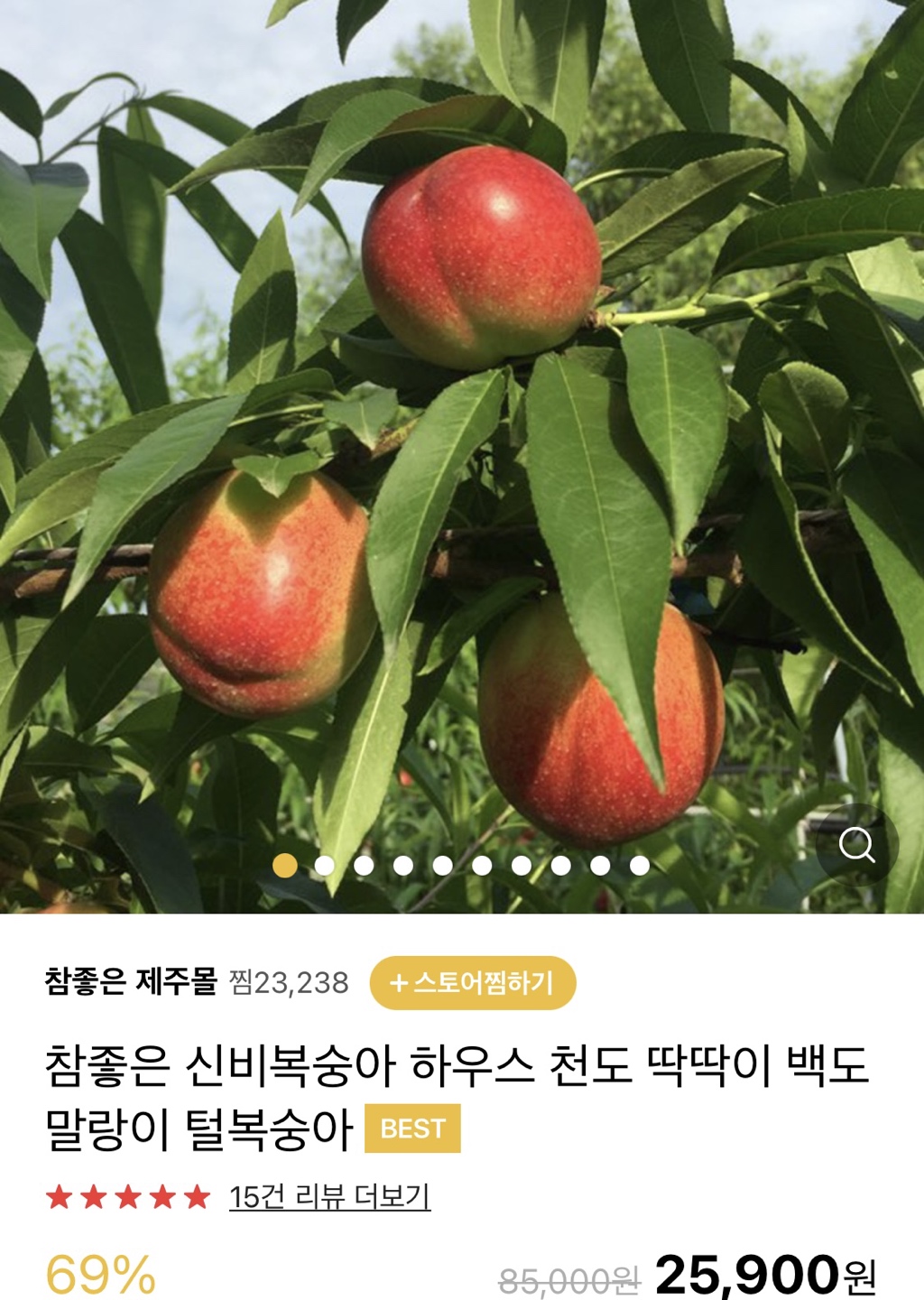Tap the +스토어찜하기 button
The image size is (924, 1300).
pos(472,983)
